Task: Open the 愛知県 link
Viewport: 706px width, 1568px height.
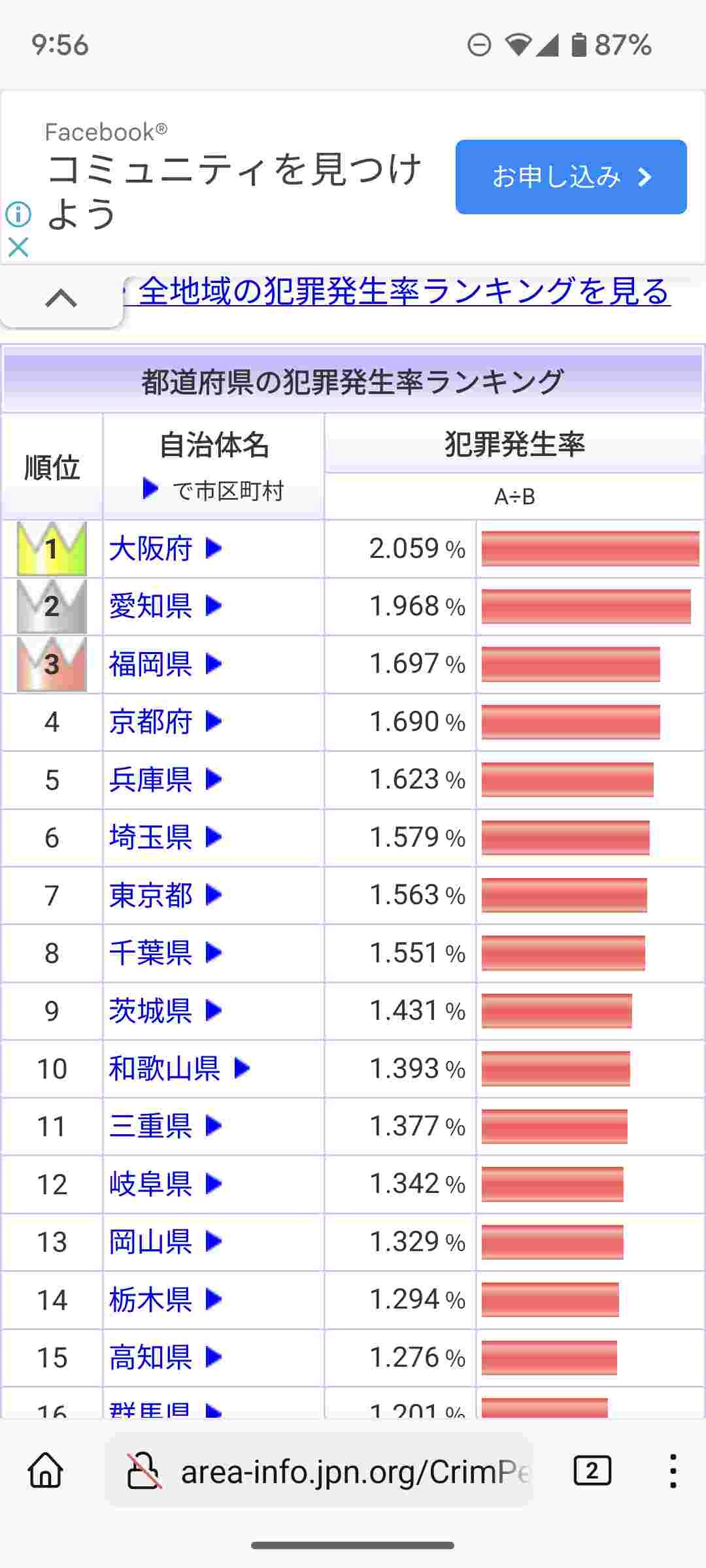Action: tap(150, 606)
